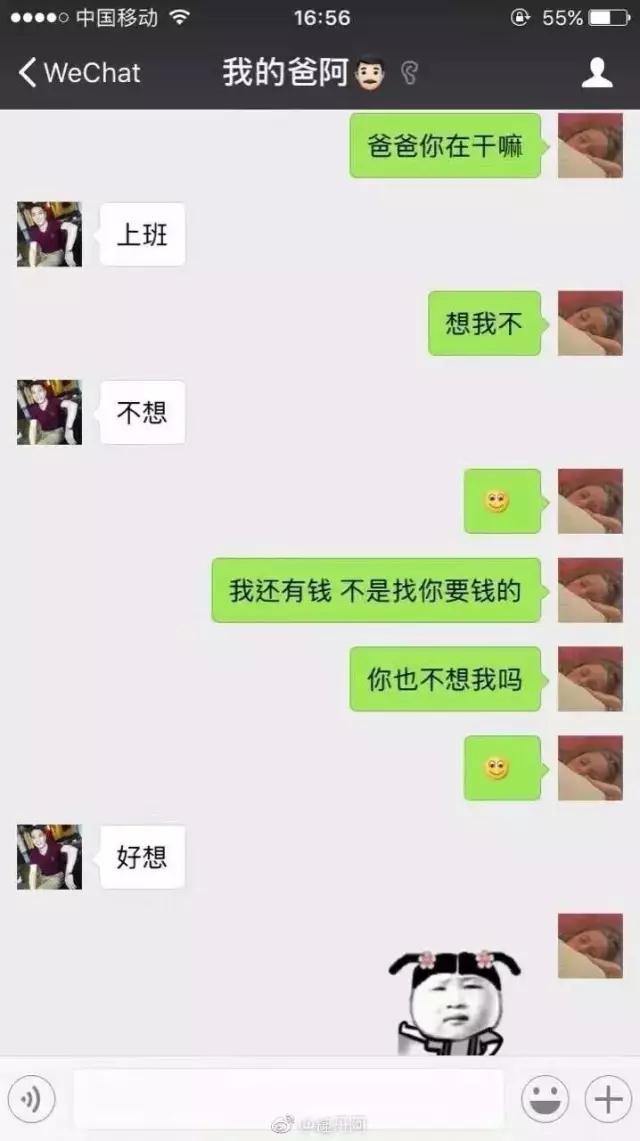
Task: Open the emoji sticker panel
Action: click(x=545, y=1100)
